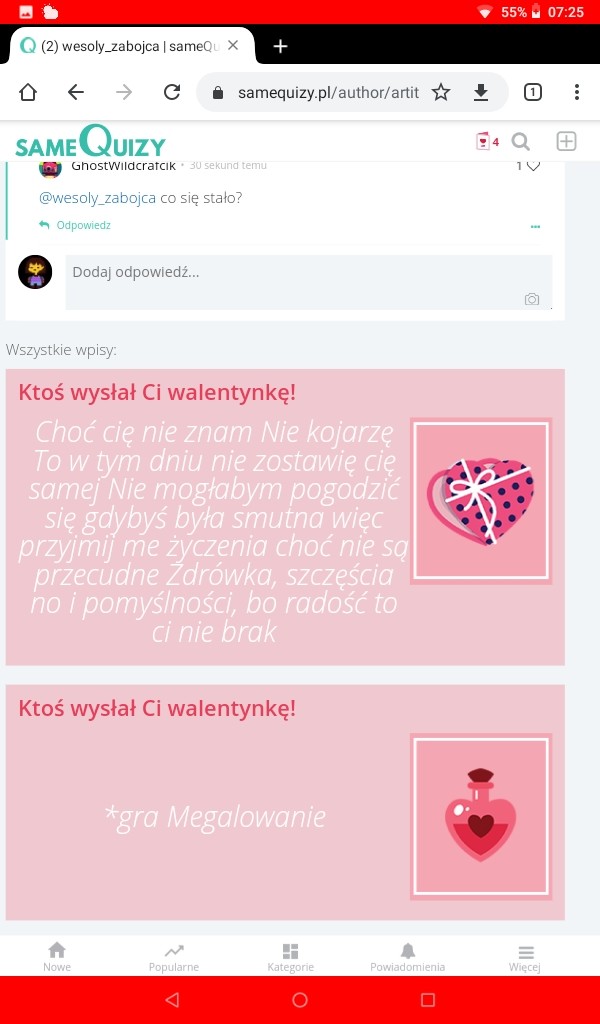Viewport: 600px width, 1024px height.
Task: Open the Chrome overflow menu
Action: pyautogui.click(x=577, y=92)
